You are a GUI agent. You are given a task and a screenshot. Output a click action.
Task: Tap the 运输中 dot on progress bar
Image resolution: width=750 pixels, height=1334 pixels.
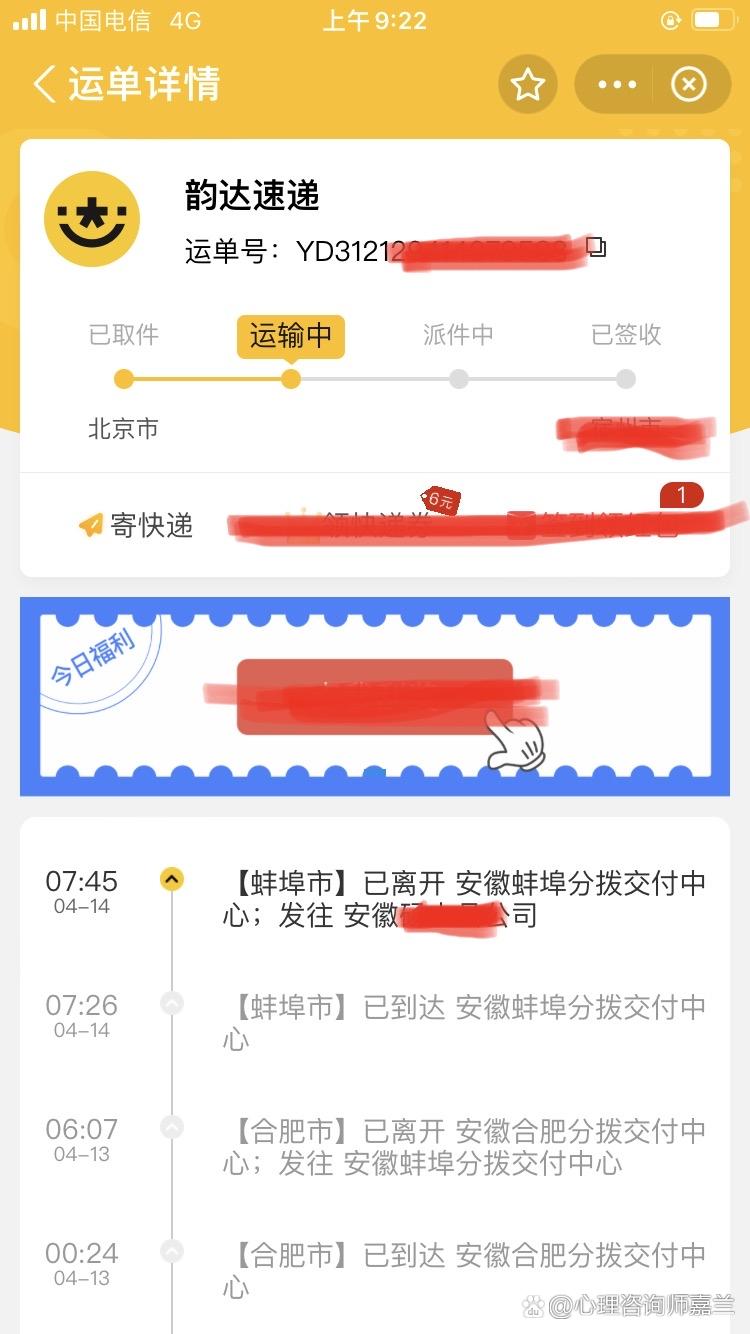click(290, 379)
